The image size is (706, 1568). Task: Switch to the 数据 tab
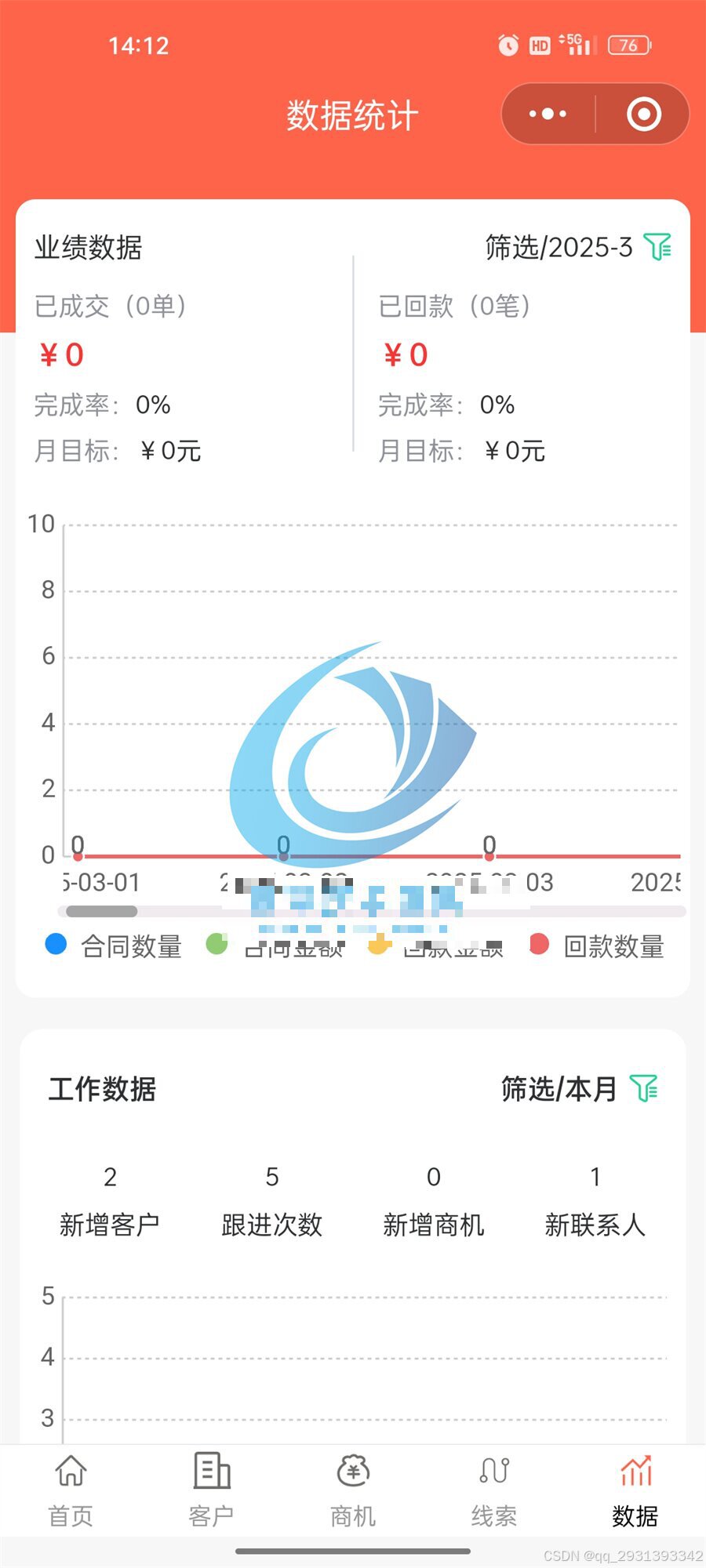click(635, 1490)
